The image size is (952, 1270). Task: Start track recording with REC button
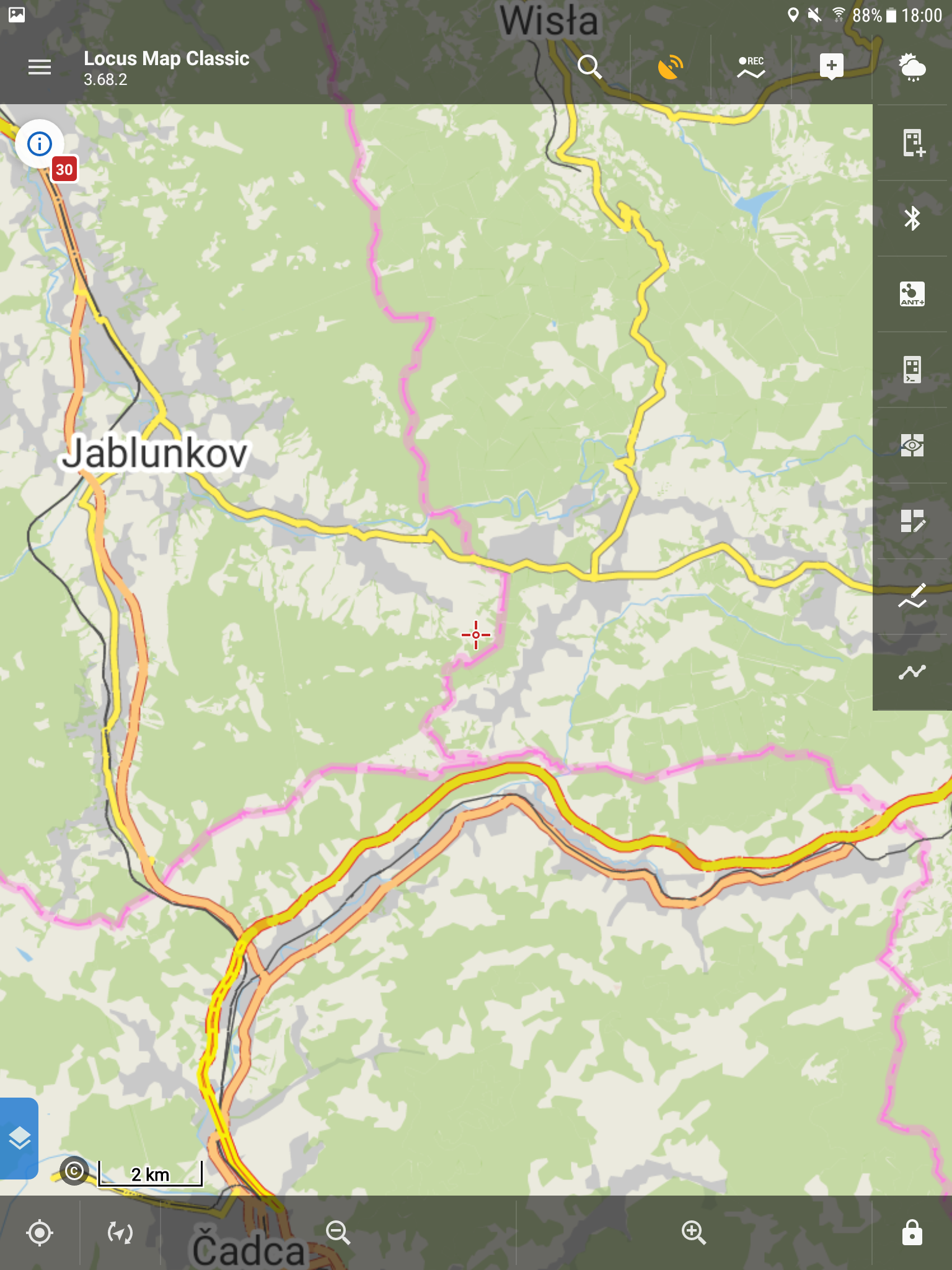point(751,67)
